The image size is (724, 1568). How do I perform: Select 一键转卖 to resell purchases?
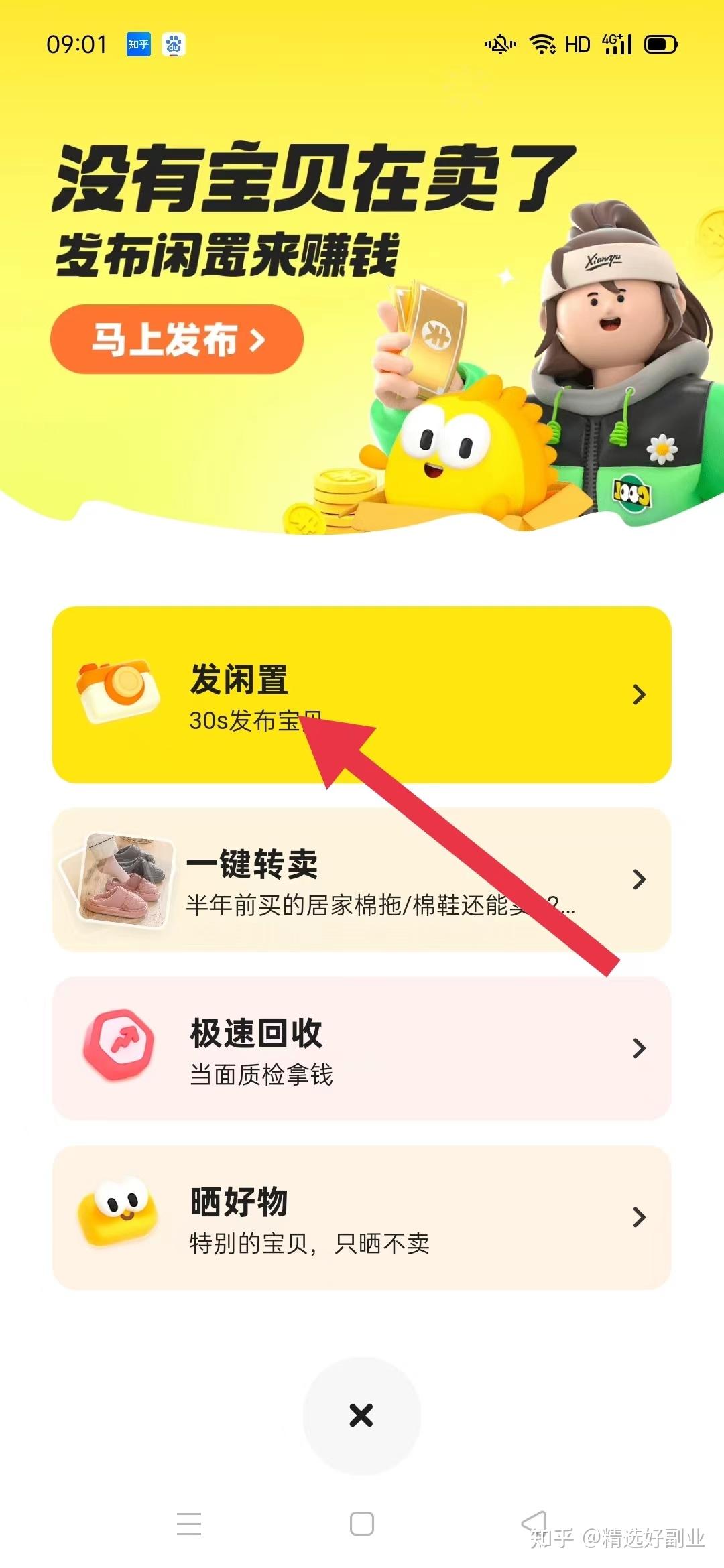coord(362,879)
